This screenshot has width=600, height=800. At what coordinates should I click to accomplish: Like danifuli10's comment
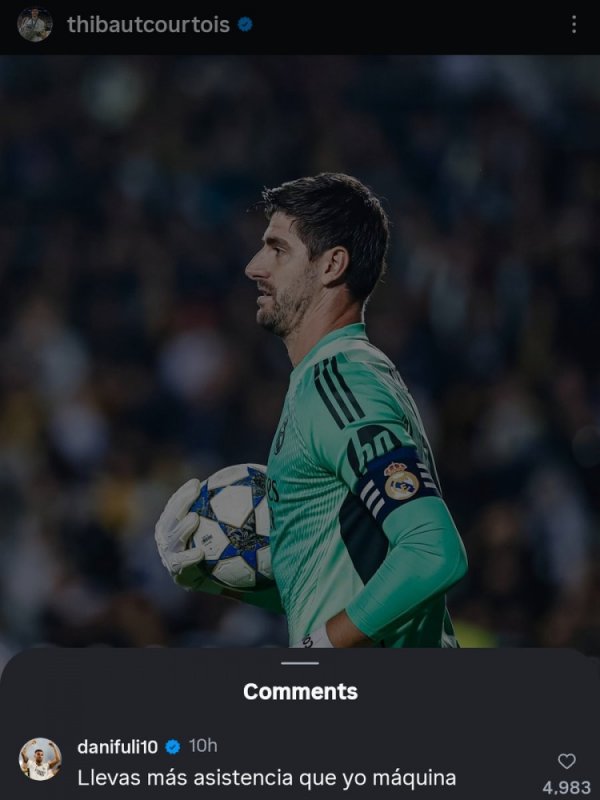[x=567, y=761]
